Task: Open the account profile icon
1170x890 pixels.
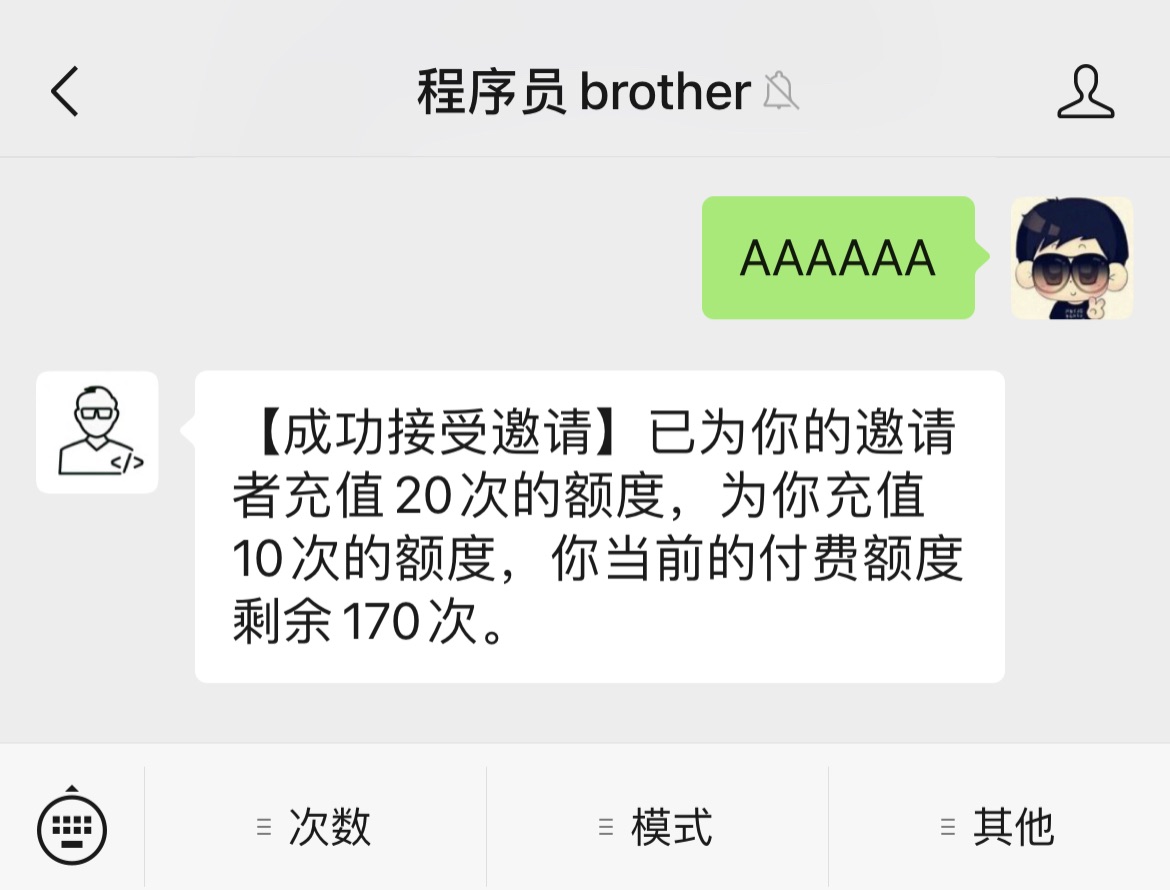Action: coord(1085,92)
